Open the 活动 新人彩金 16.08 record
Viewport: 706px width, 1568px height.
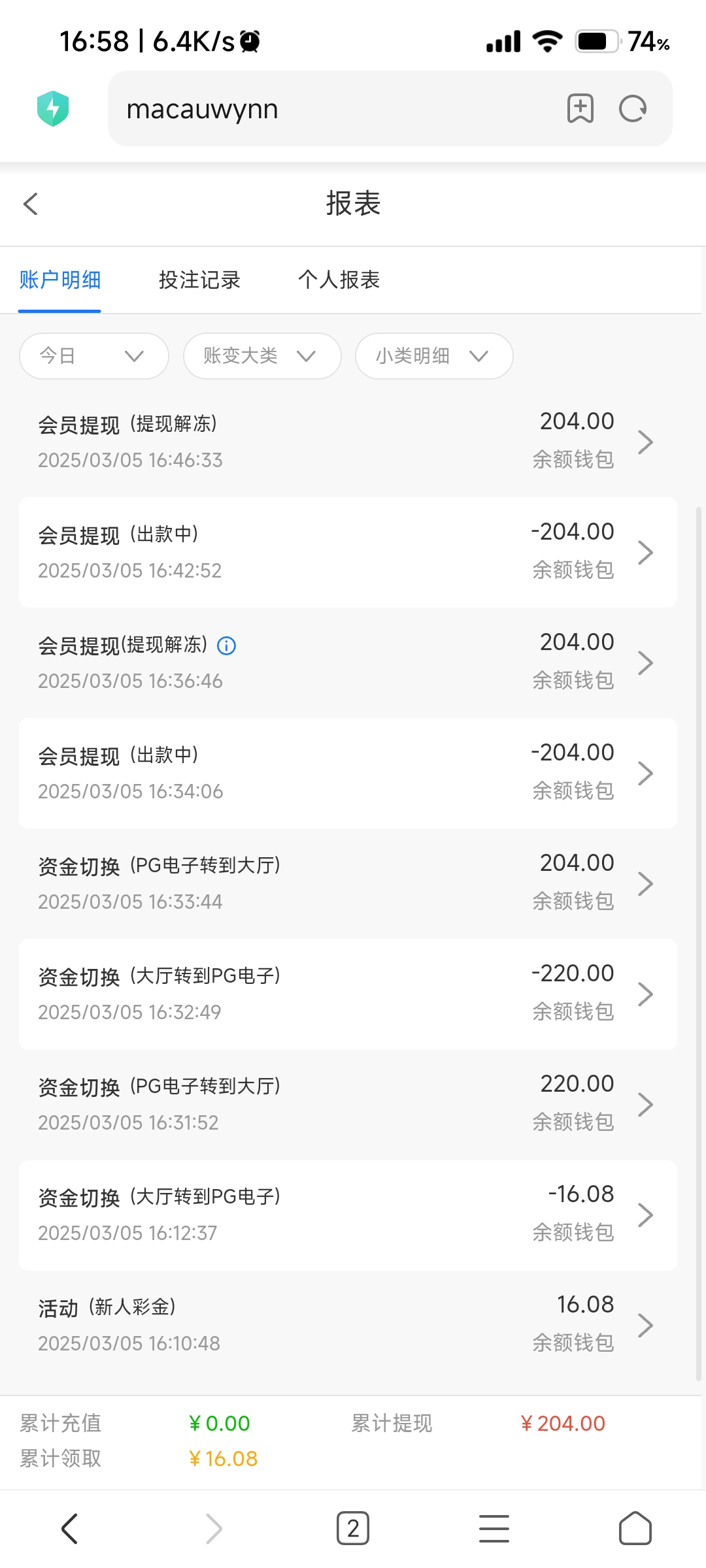pyautogui.click(x=348, y=1325)
